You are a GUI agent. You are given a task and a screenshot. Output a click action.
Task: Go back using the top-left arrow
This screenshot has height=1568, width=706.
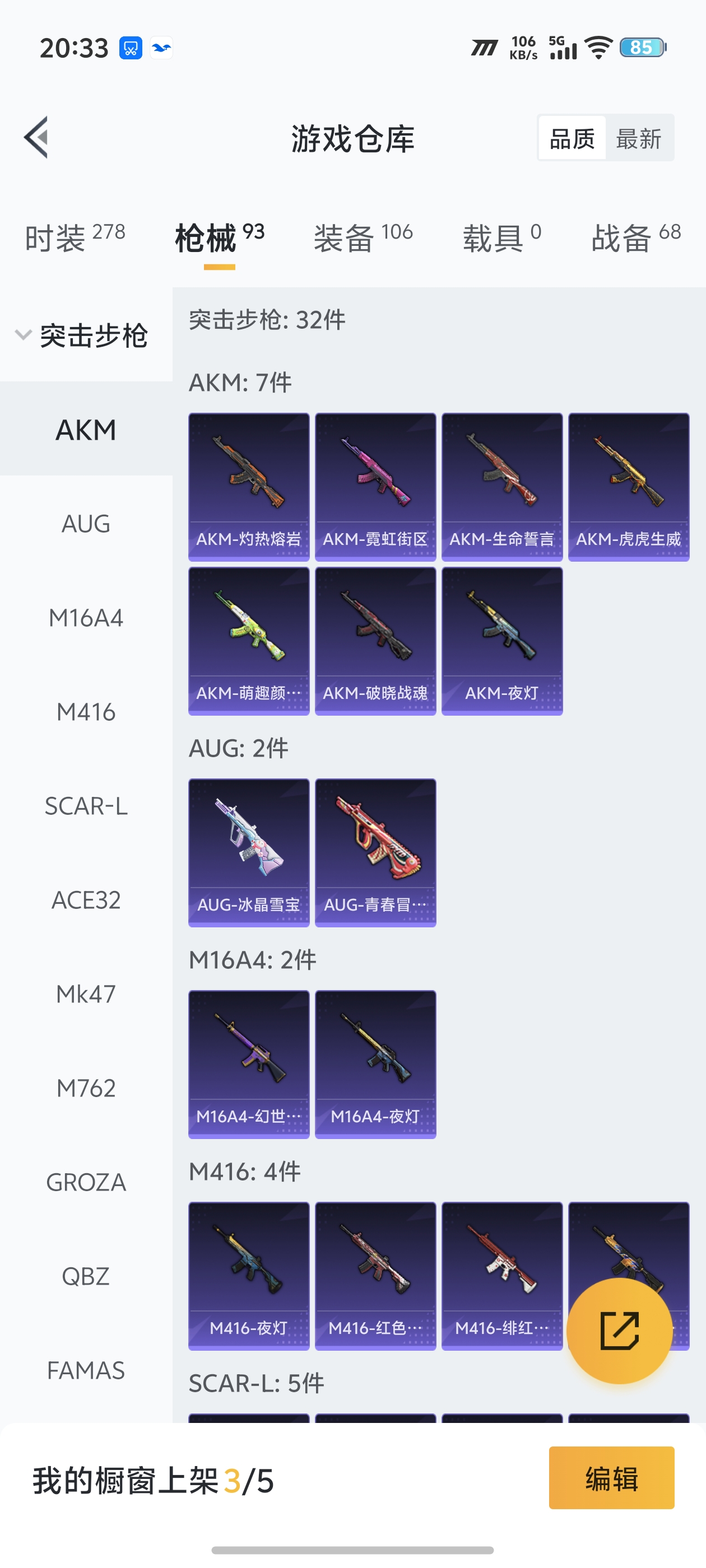(36, 138)
